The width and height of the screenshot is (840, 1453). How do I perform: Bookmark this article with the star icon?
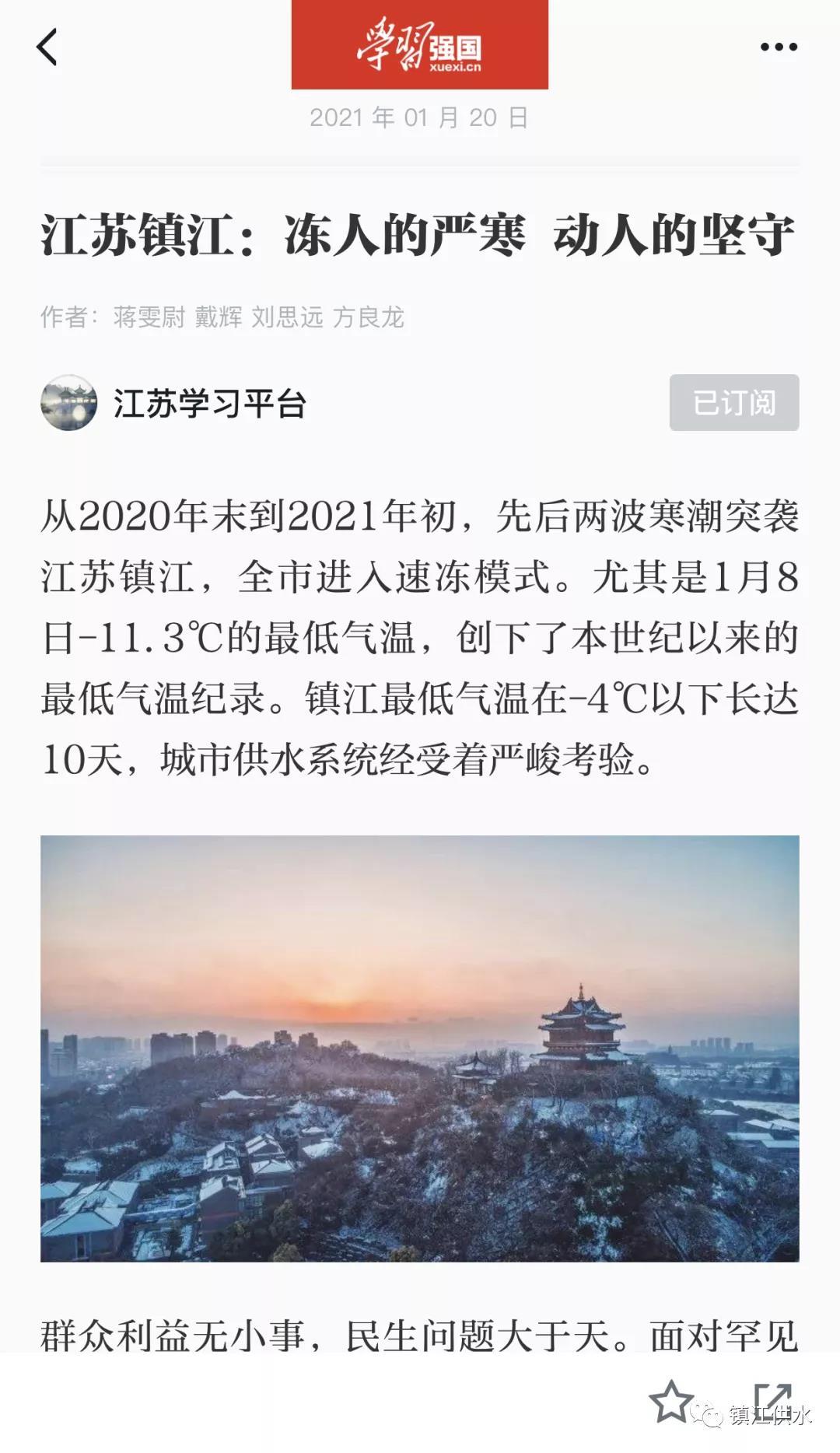[670, 1402]
